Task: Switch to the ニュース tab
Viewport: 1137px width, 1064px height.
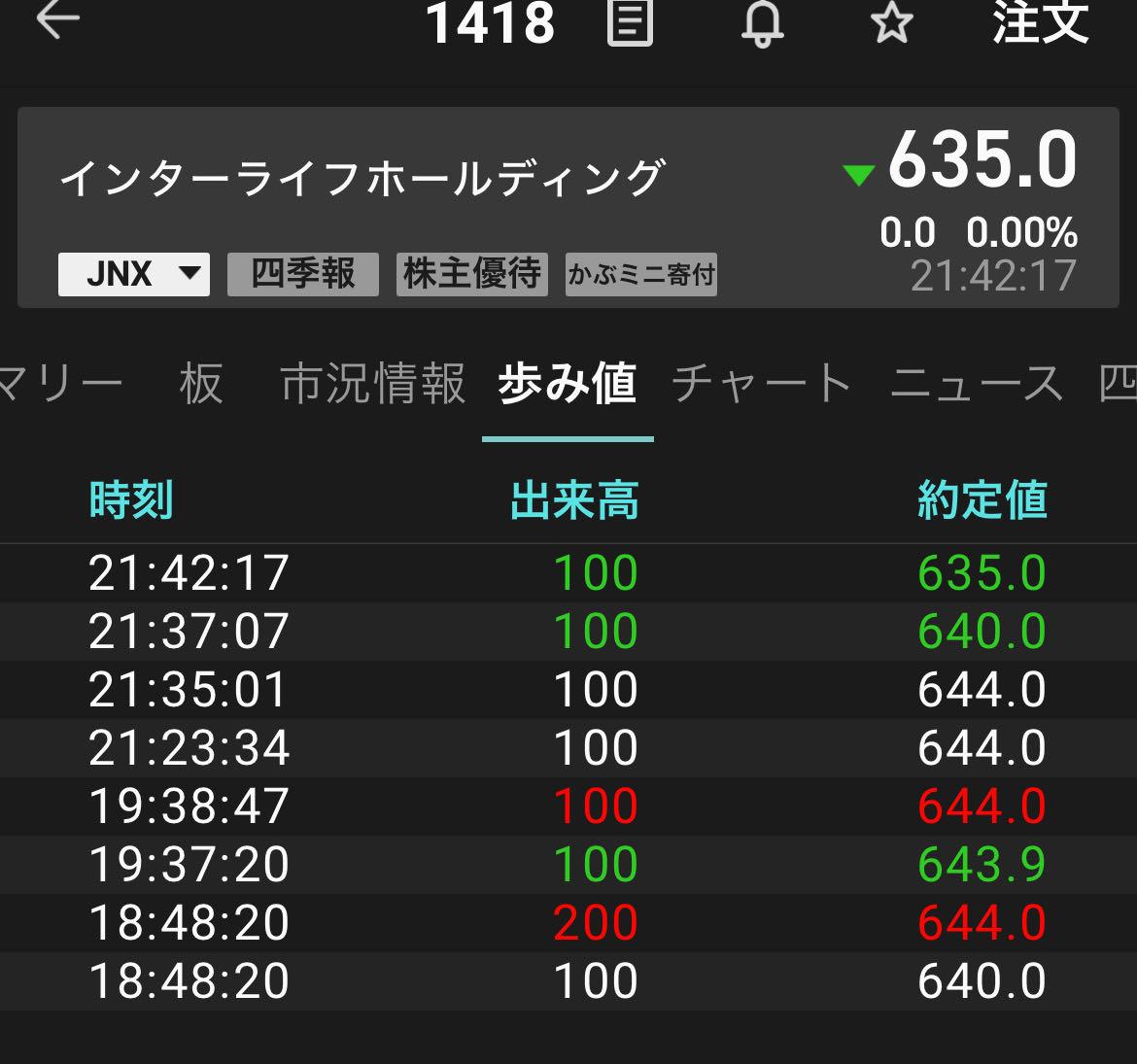Action: coord(977,383)
